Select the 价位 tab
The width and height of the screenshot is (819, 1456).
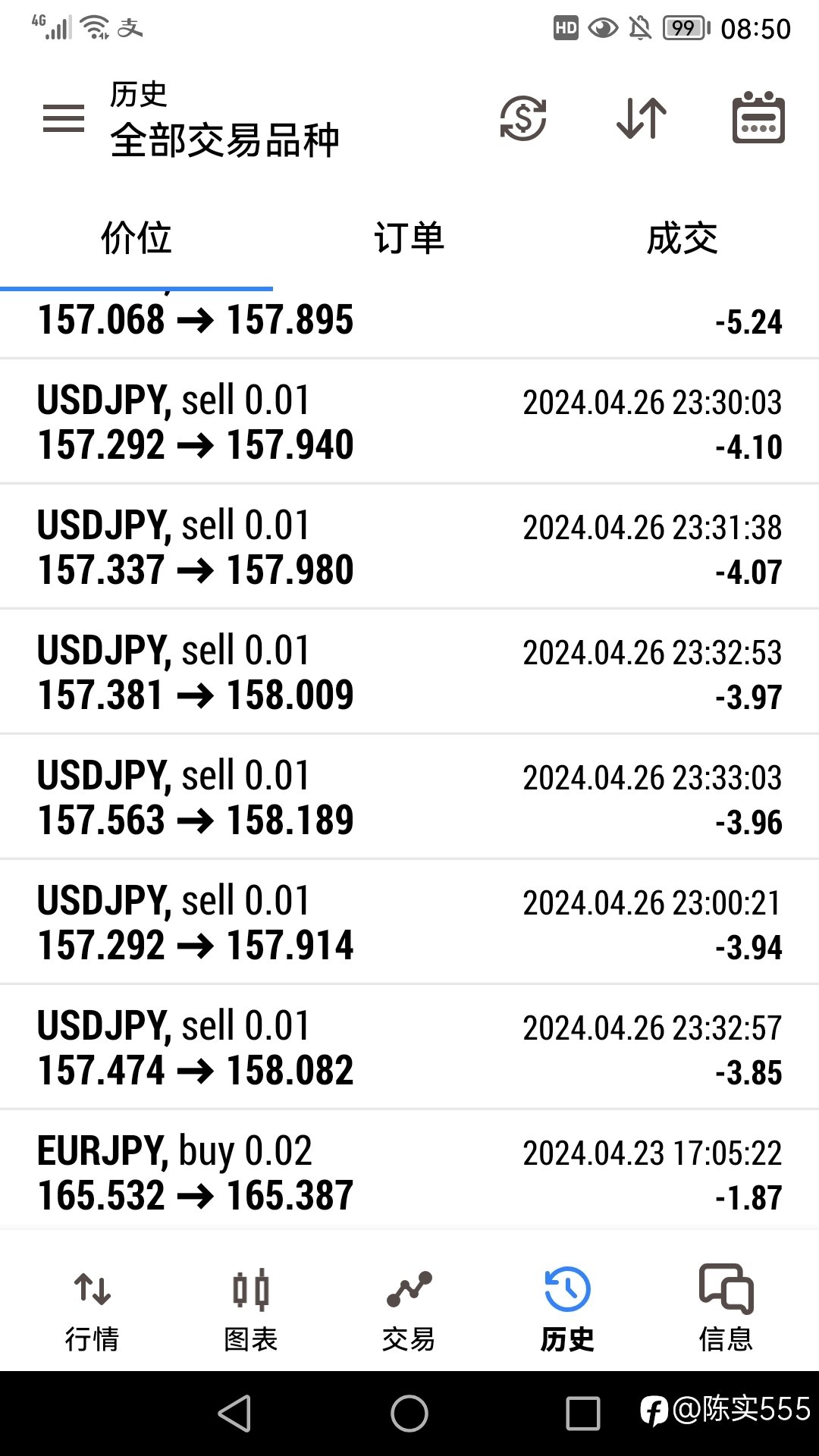pyautogui.click(x=136, y=238)
